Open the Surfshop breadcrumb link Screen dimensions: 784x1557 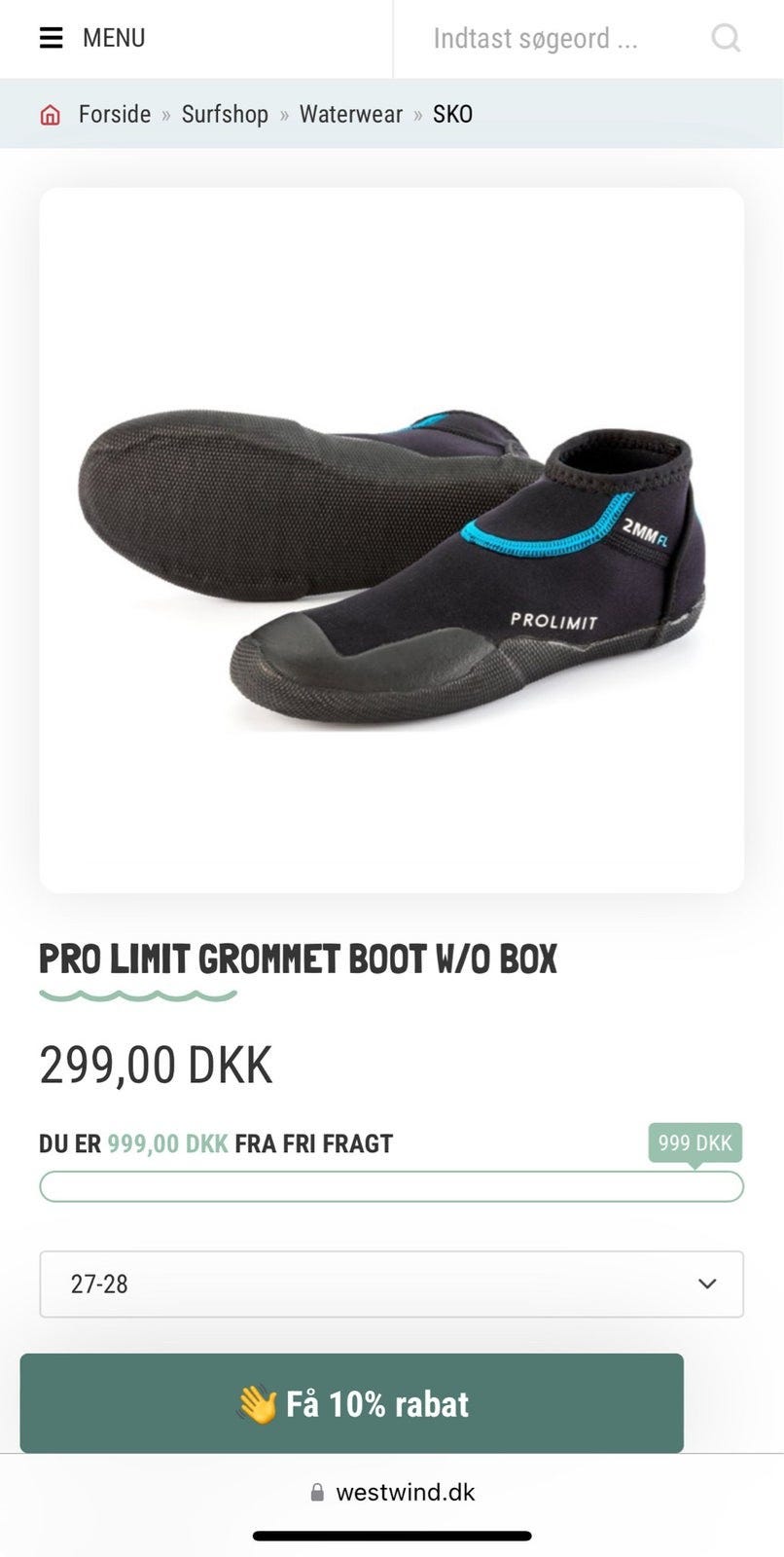tap(225, 114)
